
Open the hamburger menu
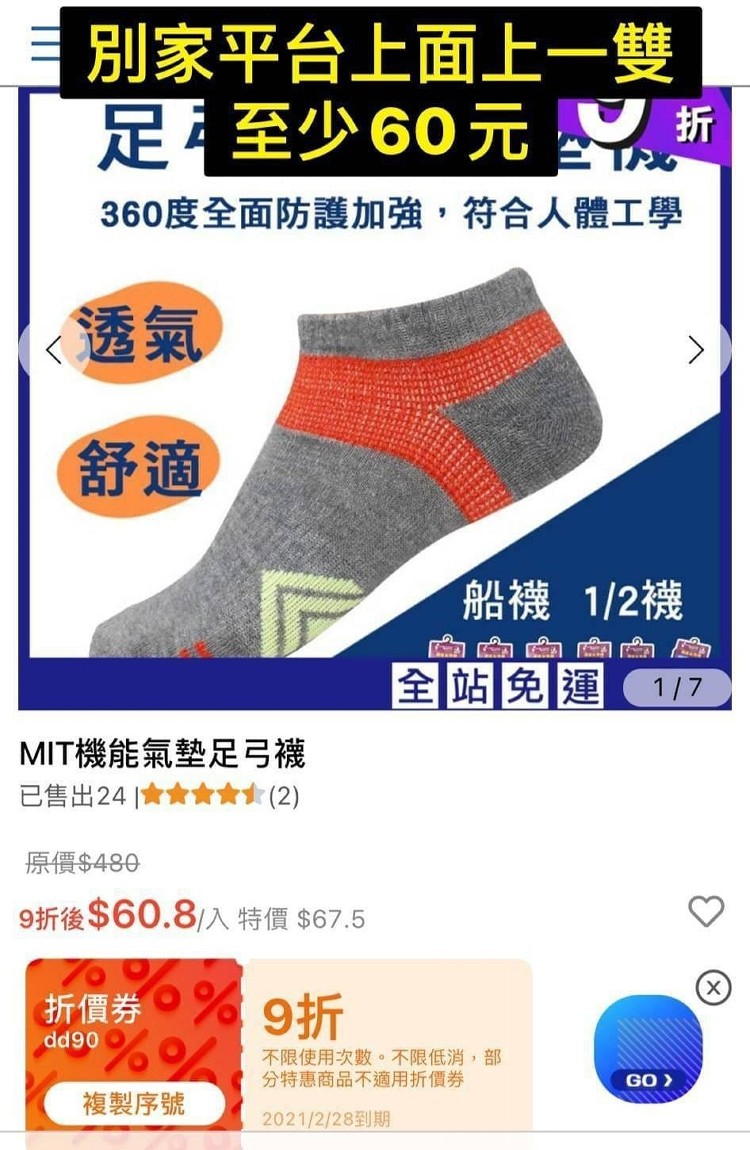pyautogui.click(x=44, y=44)
